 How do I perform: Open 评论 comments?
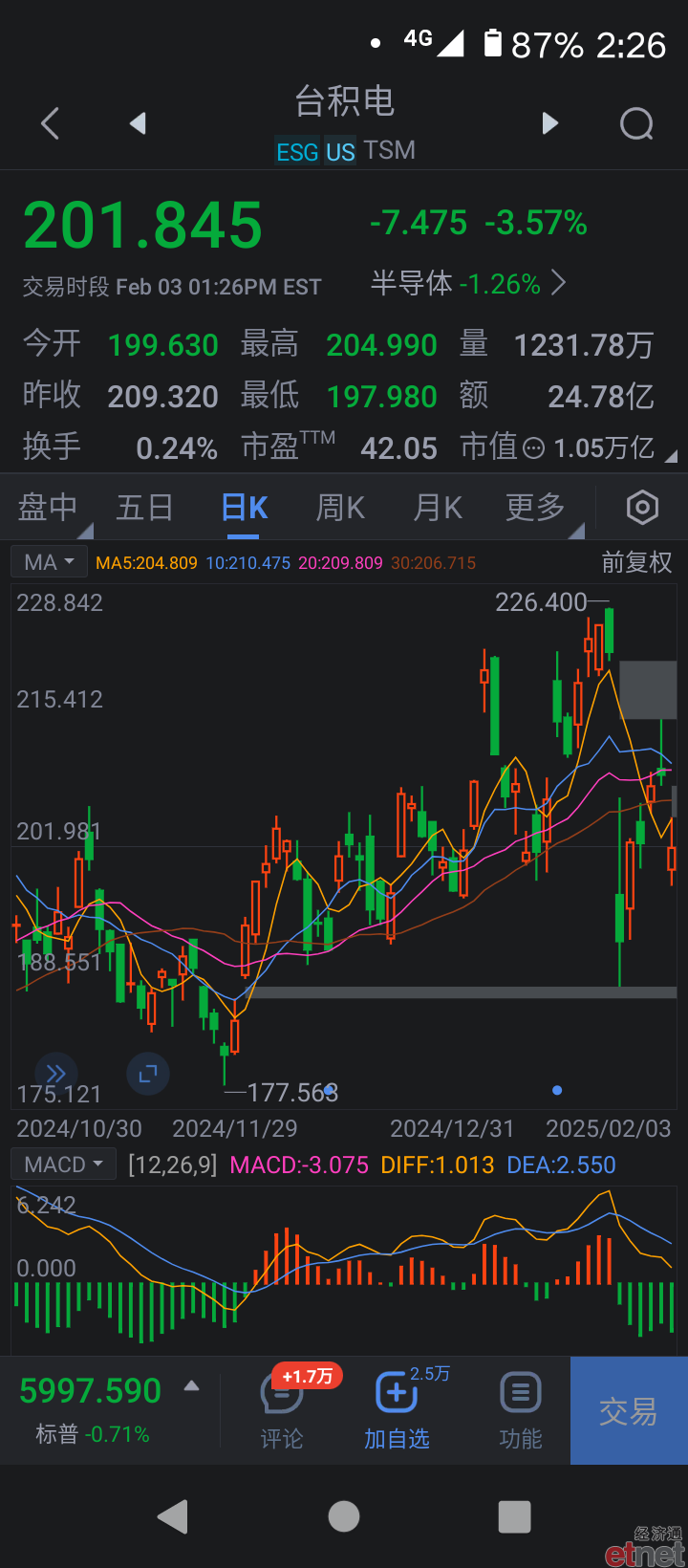click(x=282, y=1410)
